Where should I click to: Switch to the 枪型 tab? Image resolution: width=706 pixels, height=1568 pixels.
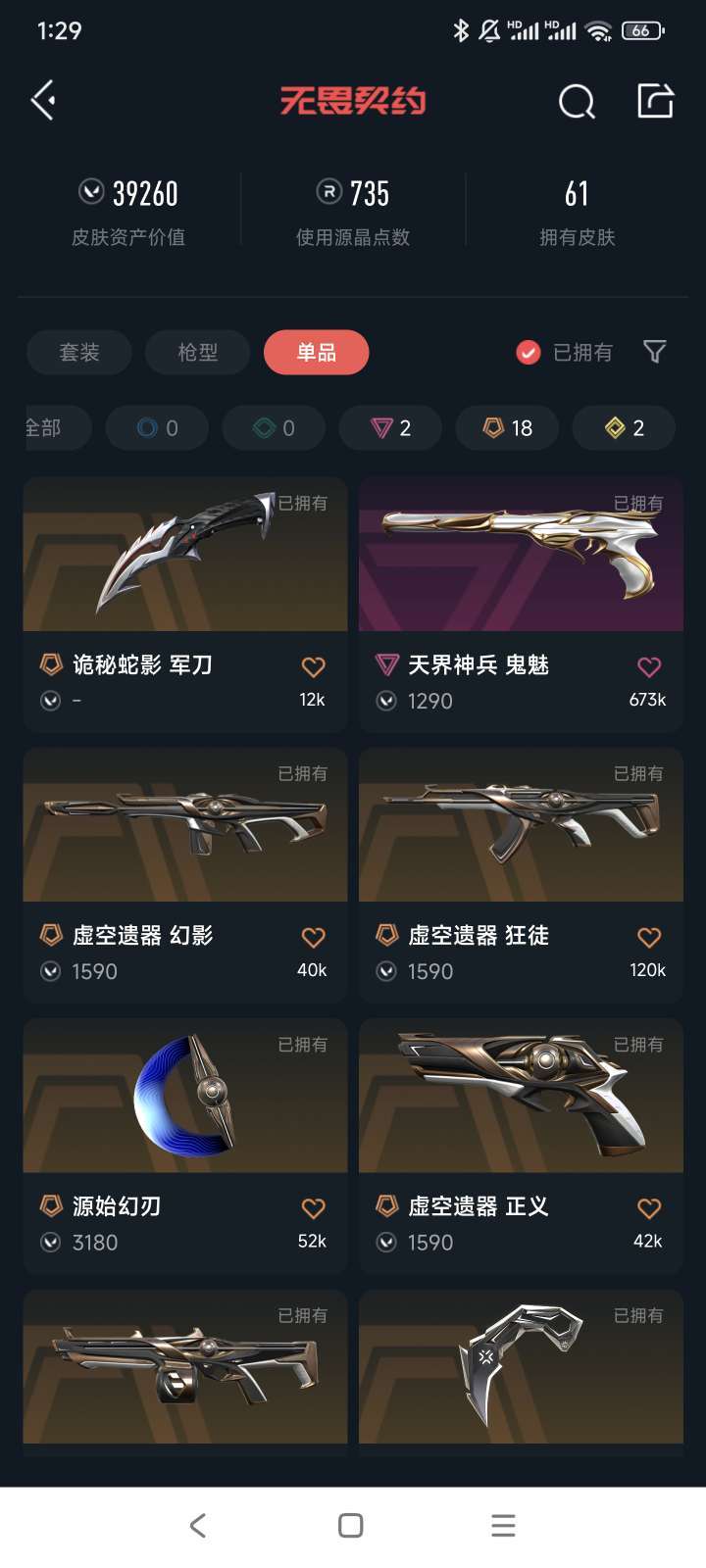click(x=198, y=352)
